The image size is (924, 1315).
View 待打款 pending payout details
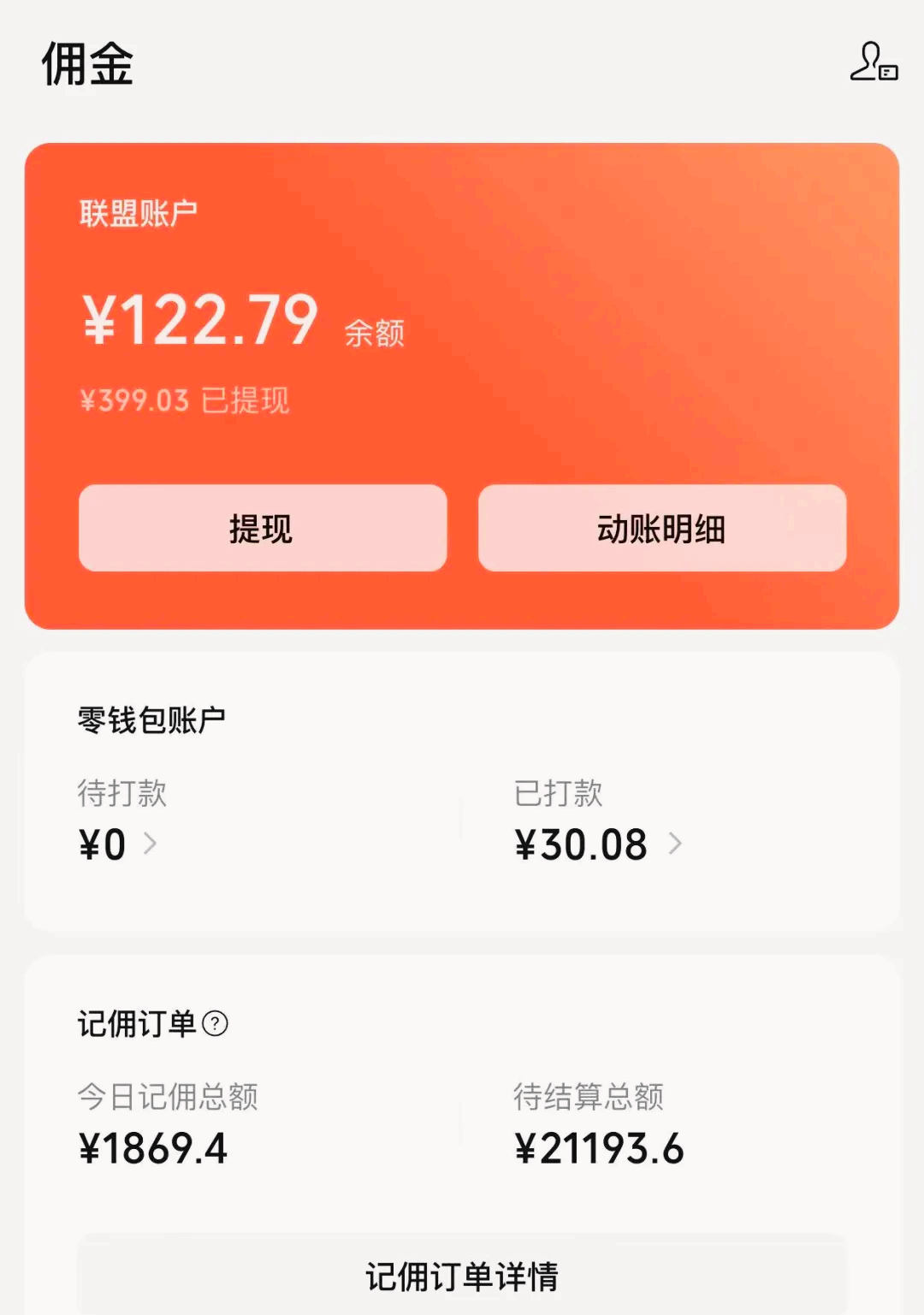tap(118, 844)
